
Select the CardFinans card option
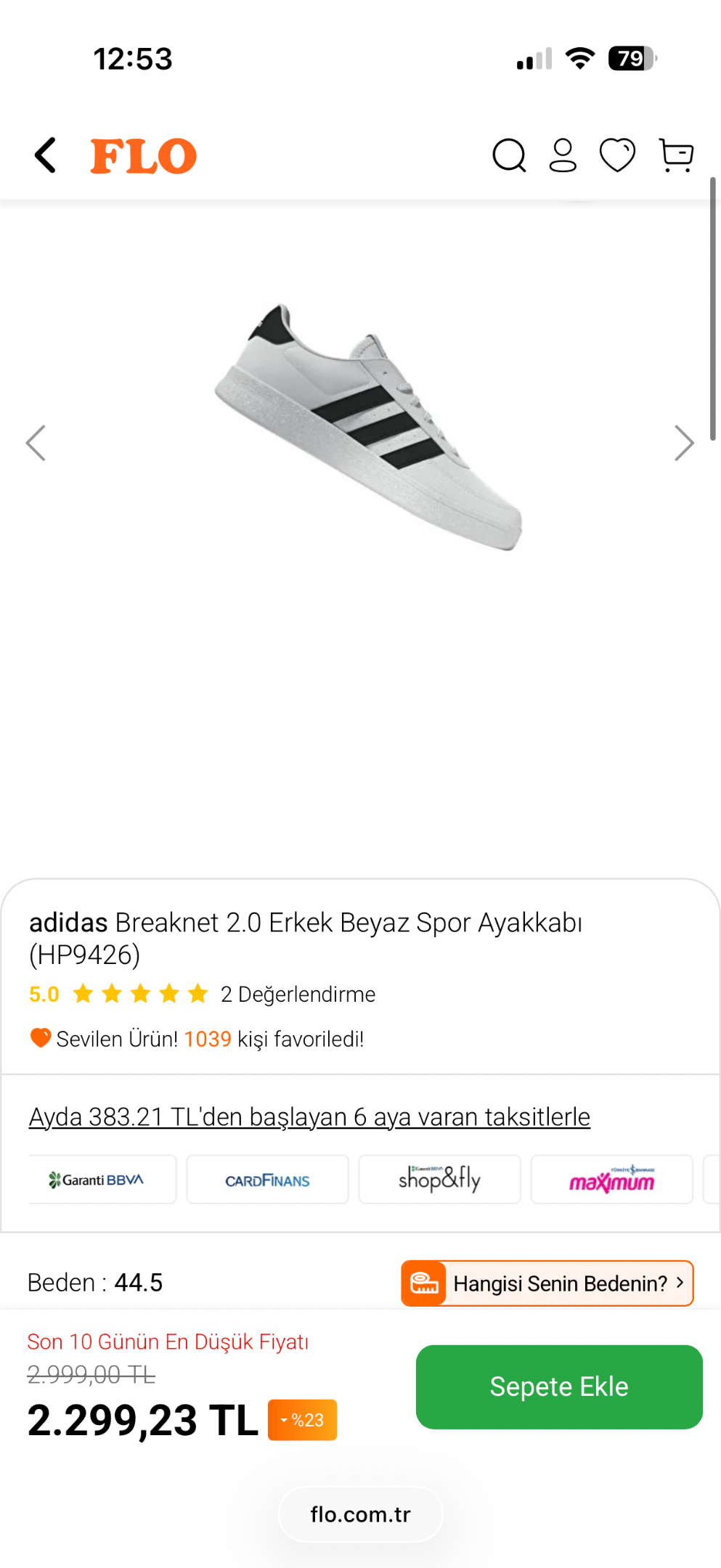pyautogui.click(x=267, y=1180)
